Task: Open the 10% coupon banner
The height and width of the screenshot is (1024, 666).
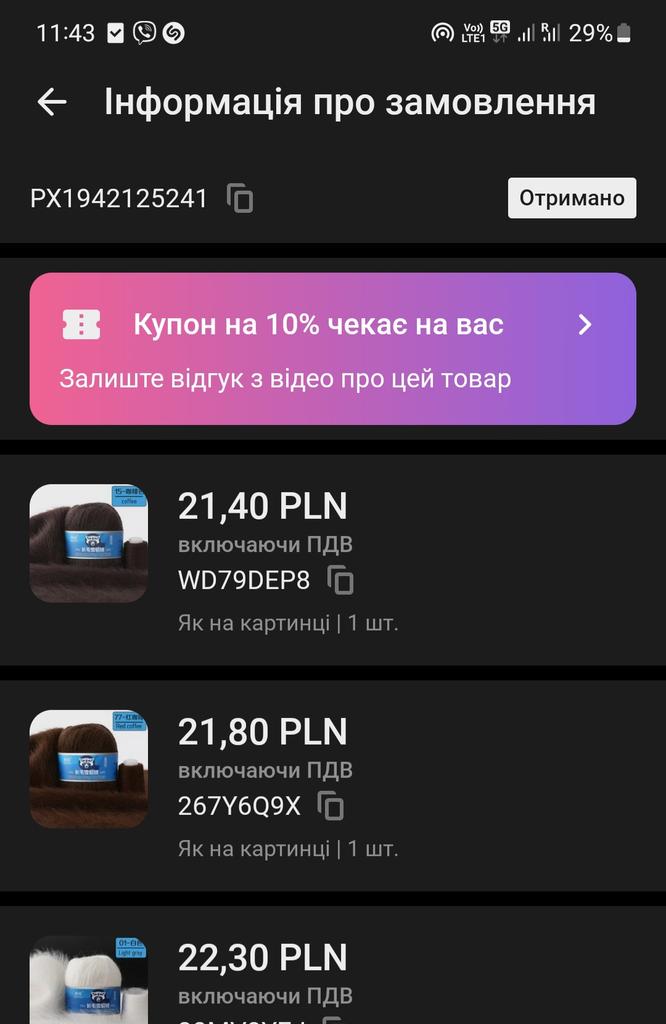Action: pos(333,349)
